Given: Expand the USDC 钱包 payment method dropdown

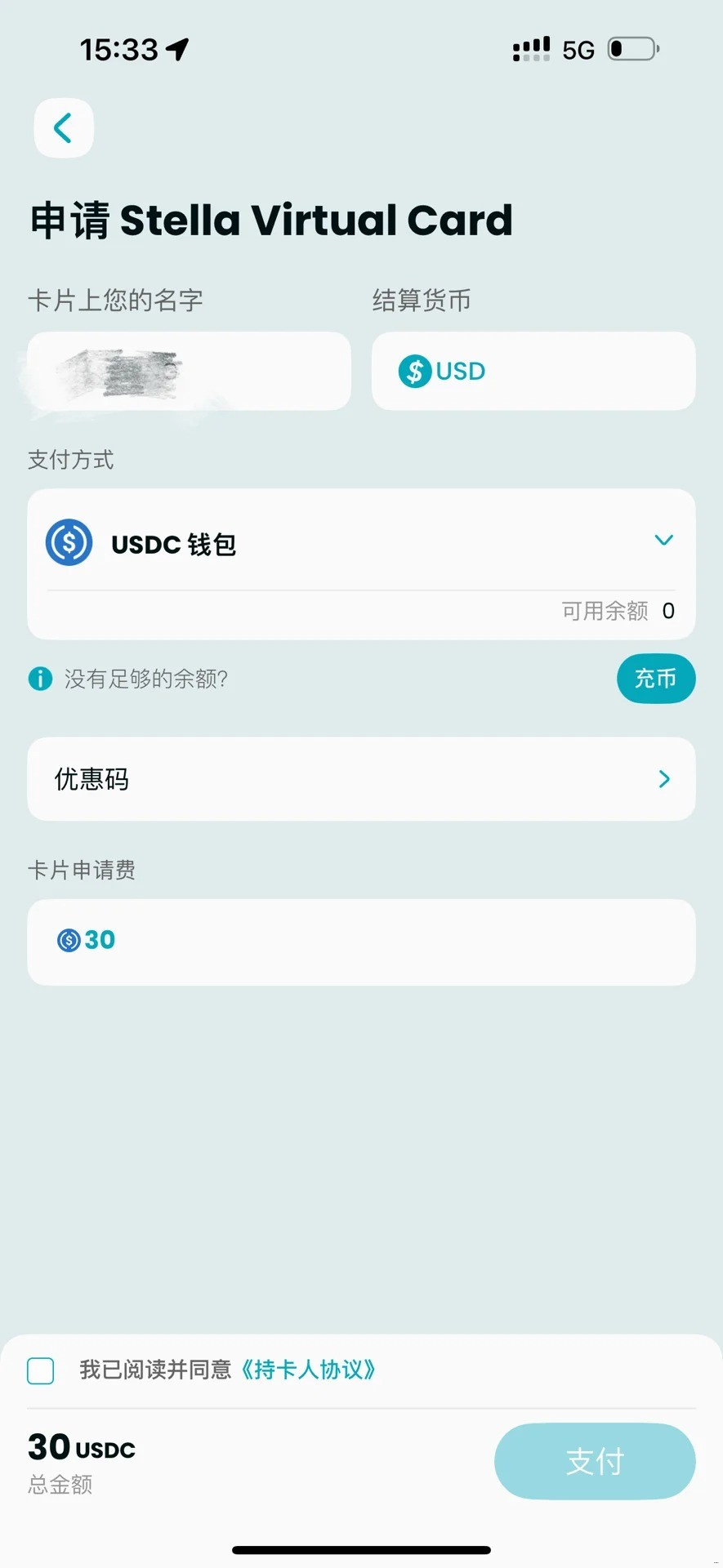Looking at the screenshot, I should pyautogui.click(x=663, y=540).
